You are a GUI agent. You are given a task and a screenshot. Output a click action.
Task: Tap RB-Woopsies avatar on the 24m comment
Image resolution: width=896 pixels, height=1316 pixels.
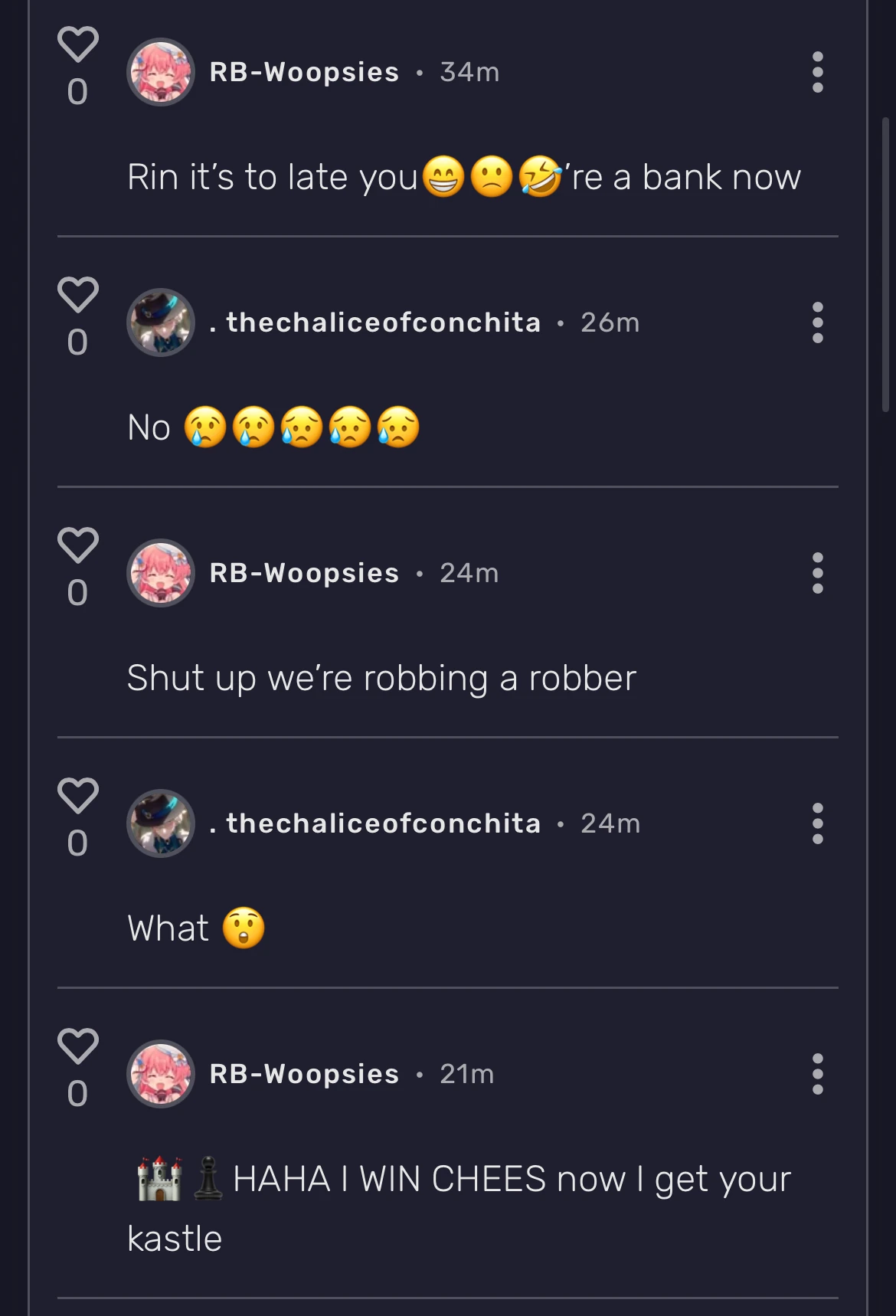pyautogui.click(x=161, y=573)
